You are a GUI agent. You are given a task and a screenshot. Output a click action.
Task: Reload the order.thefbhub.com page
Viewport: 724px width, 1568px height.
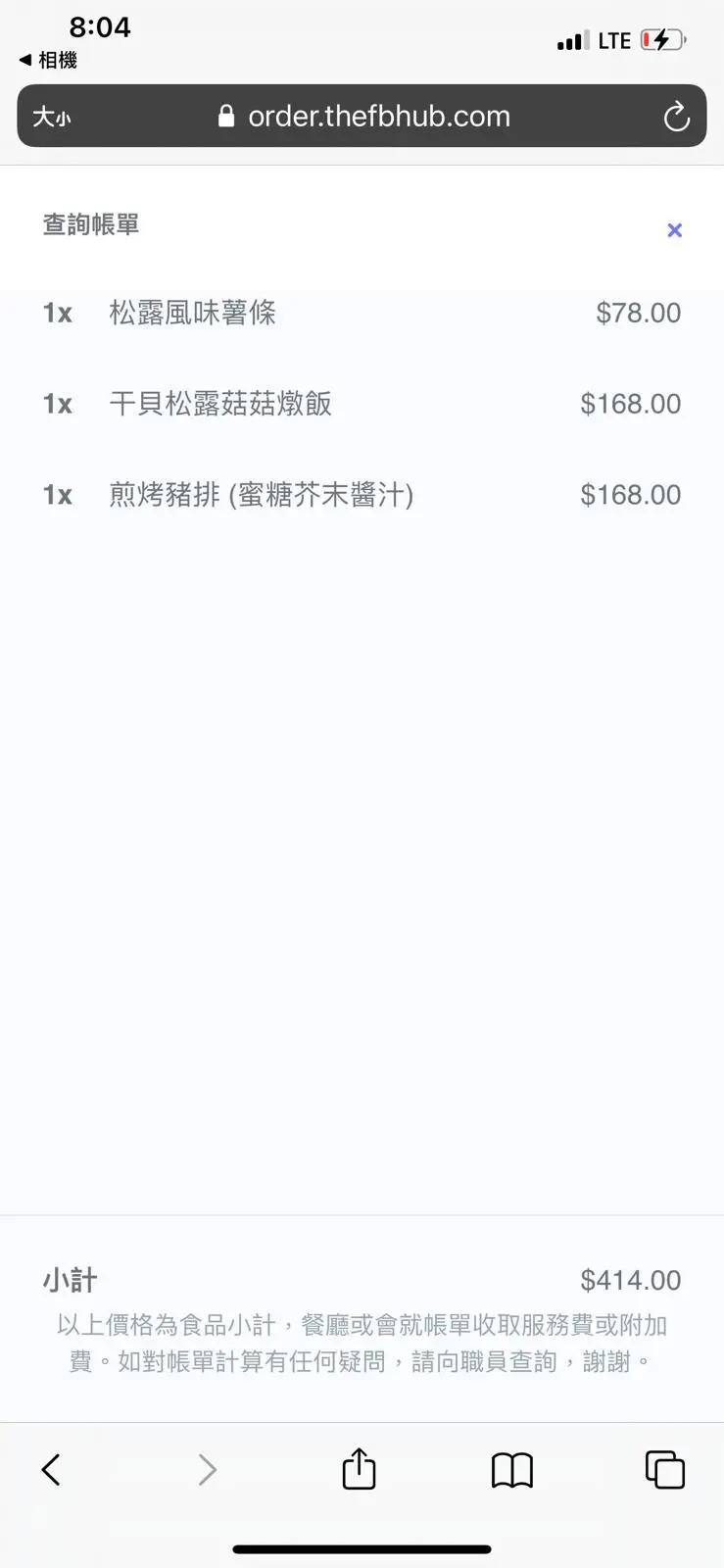(676, 118)
